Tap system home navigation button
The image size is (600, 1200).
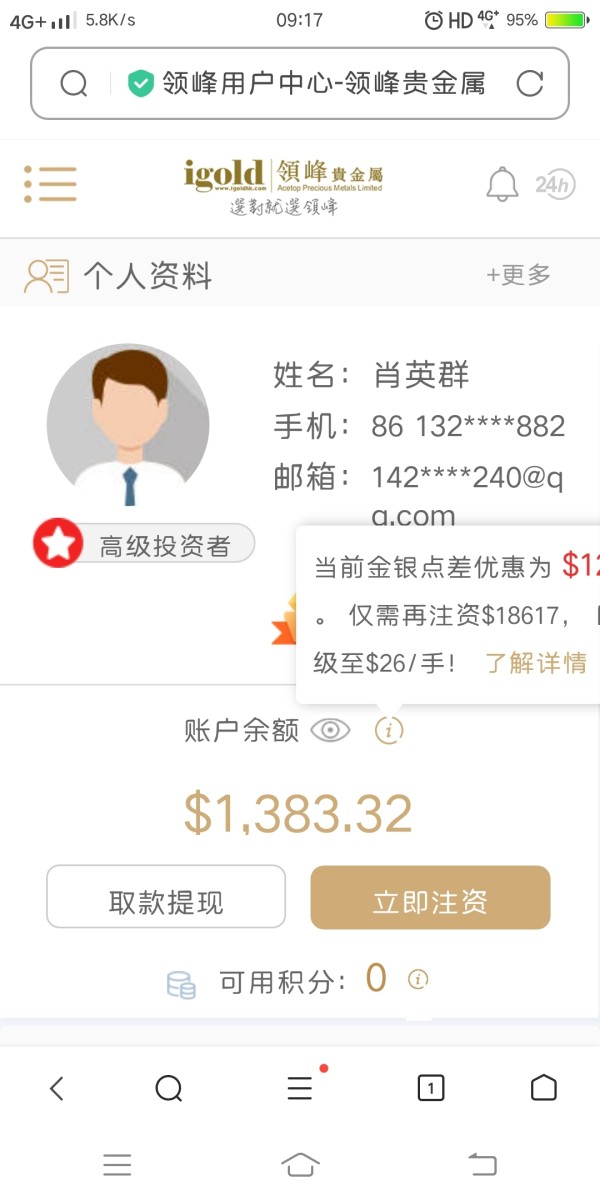[300, 1164]
